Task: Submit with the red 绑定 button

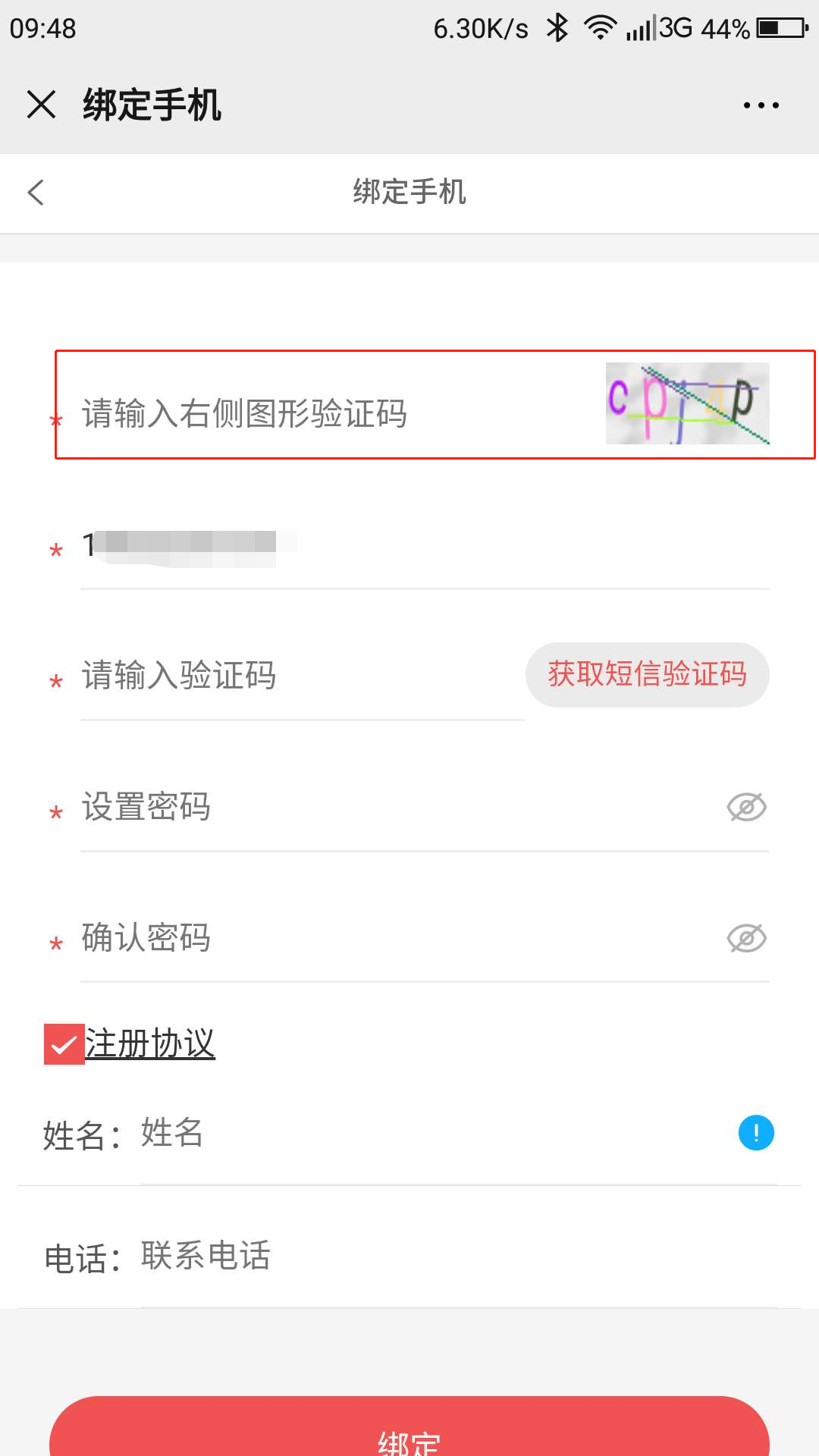Action: pyautogui.click(x=409, y=1433)
